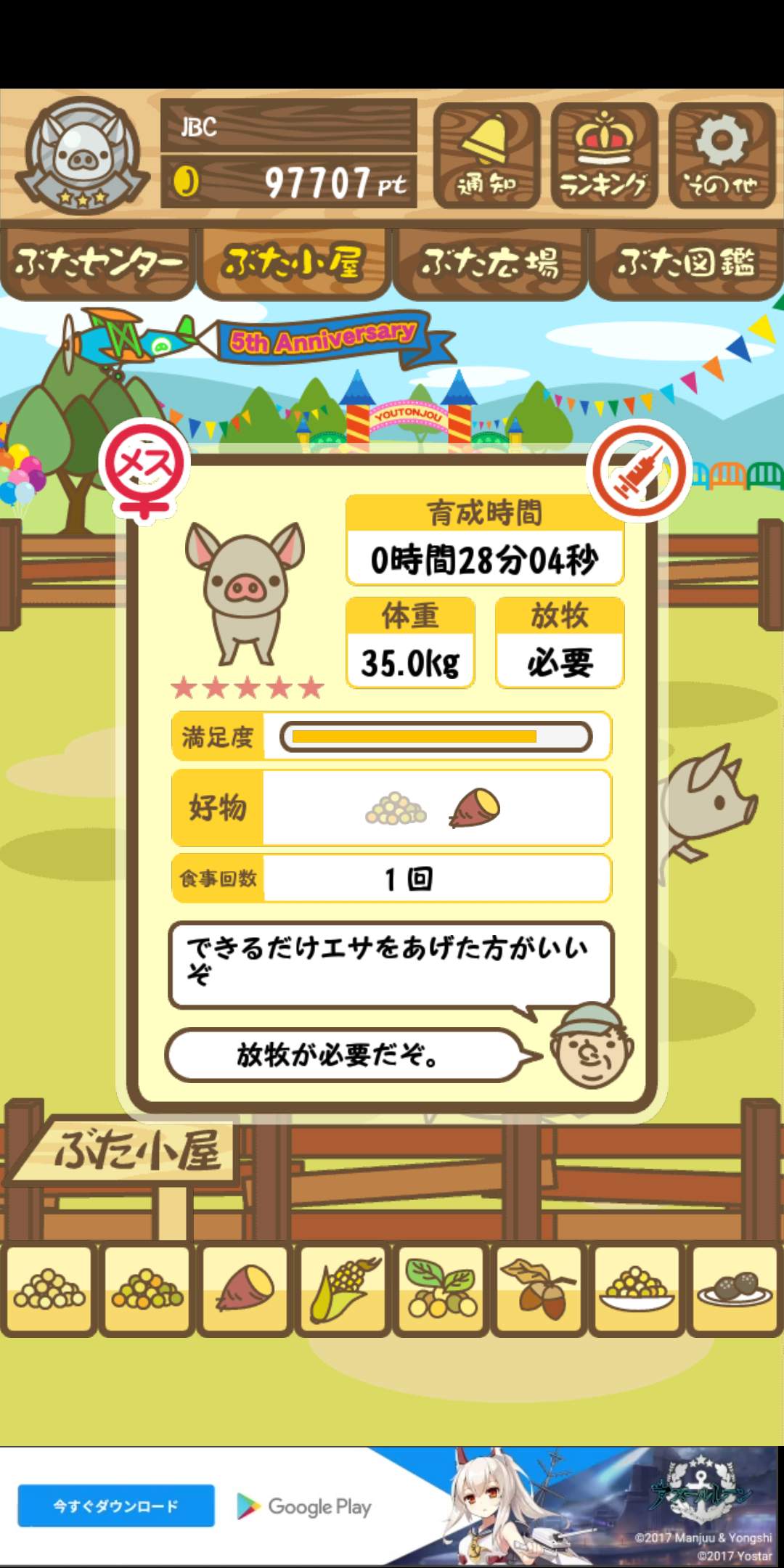
Task: Switch to the ぶたセンター tab
Action: (x=98, y=263)
